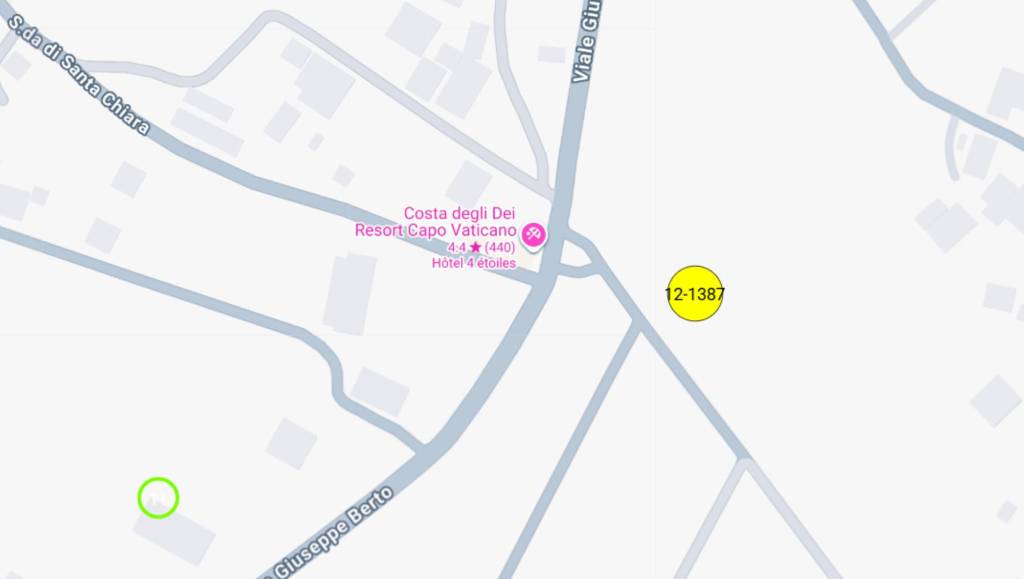The image size is (1024, 579).
Task: Tap the green circle map marker
Action: pyautogui.click(x=158, y=497)
